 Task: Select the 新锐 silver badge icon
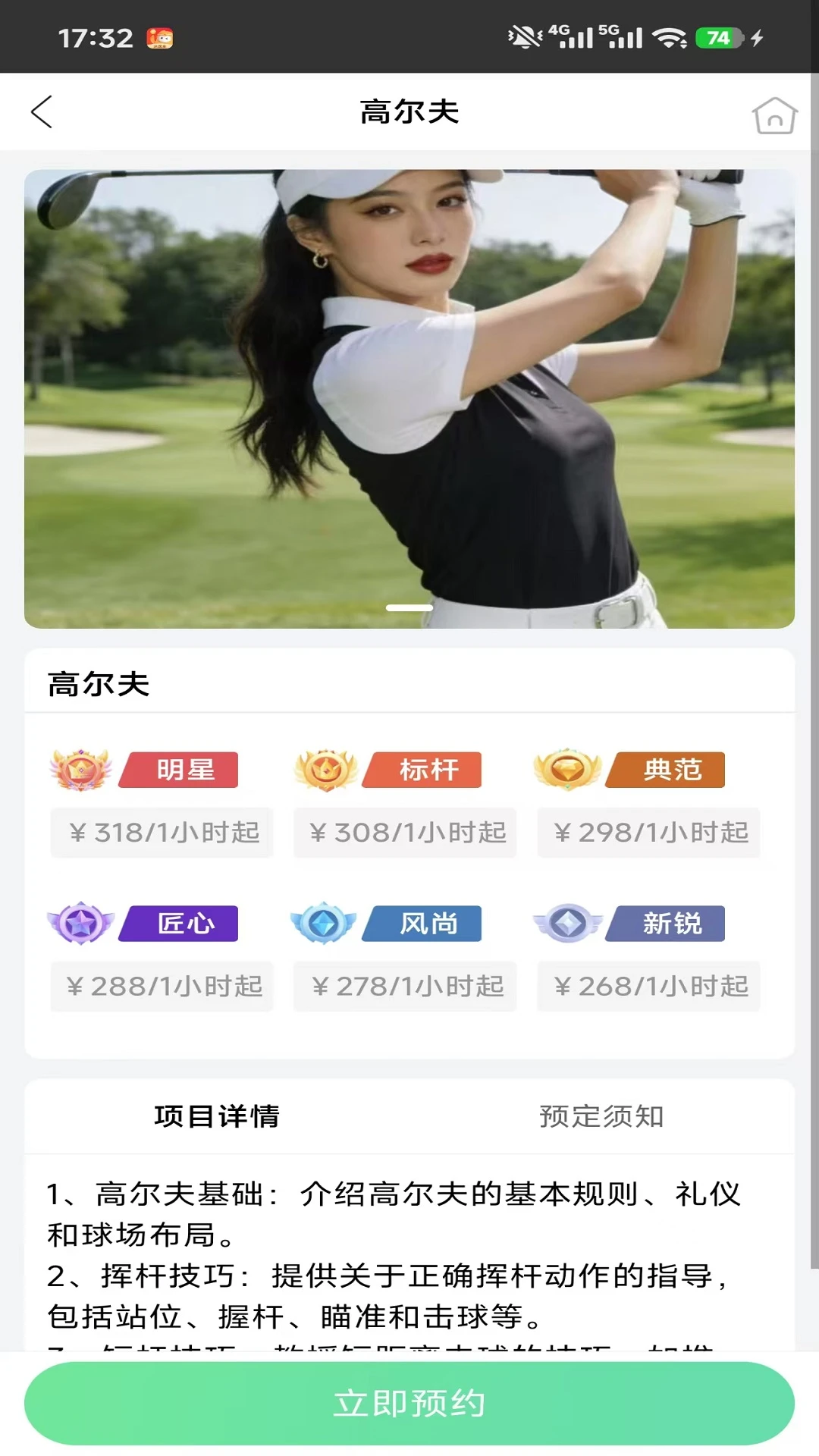click(x=567, y=923)
